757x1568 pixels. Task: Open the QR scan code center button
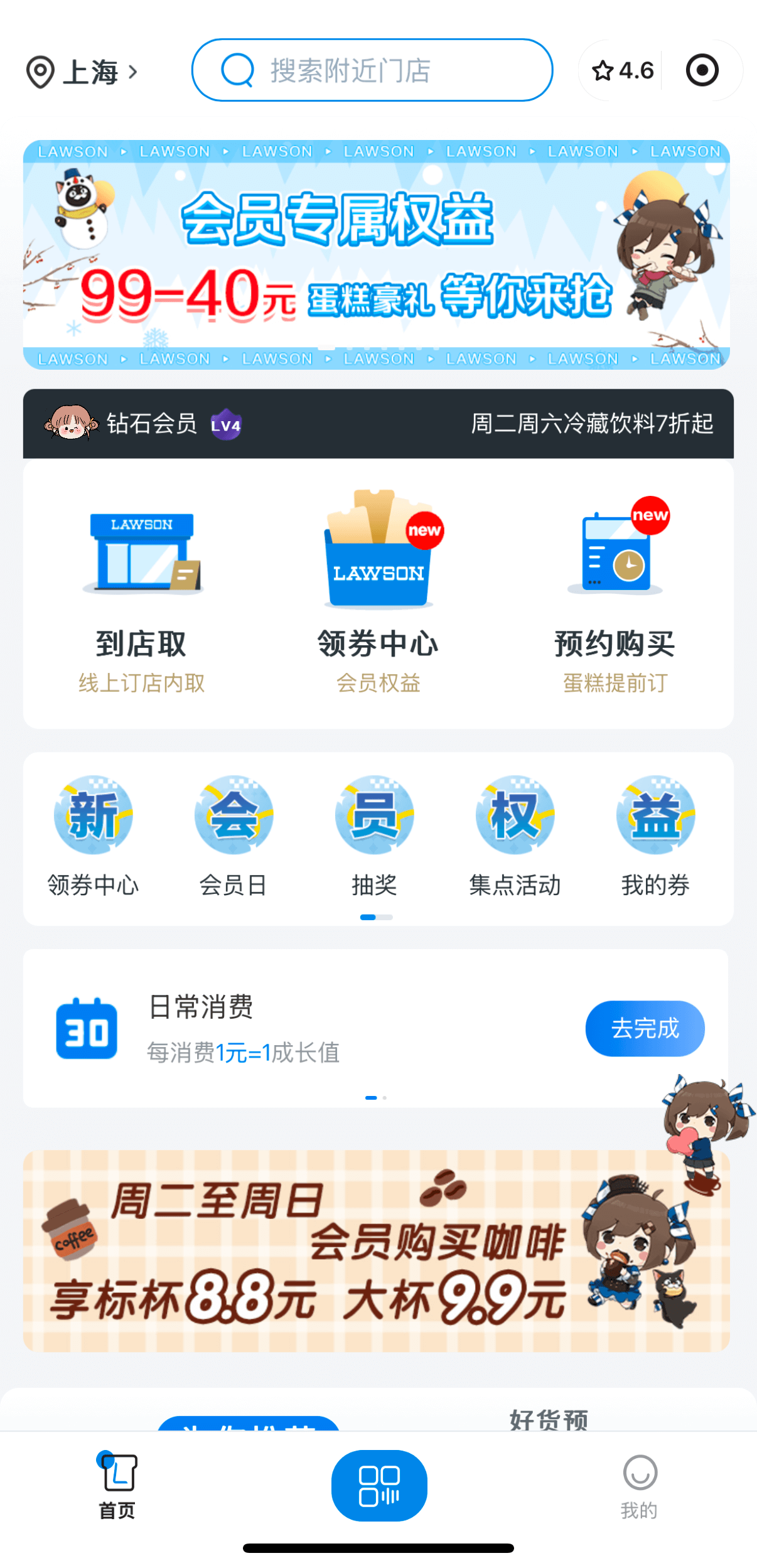(x=378, y=1485)
